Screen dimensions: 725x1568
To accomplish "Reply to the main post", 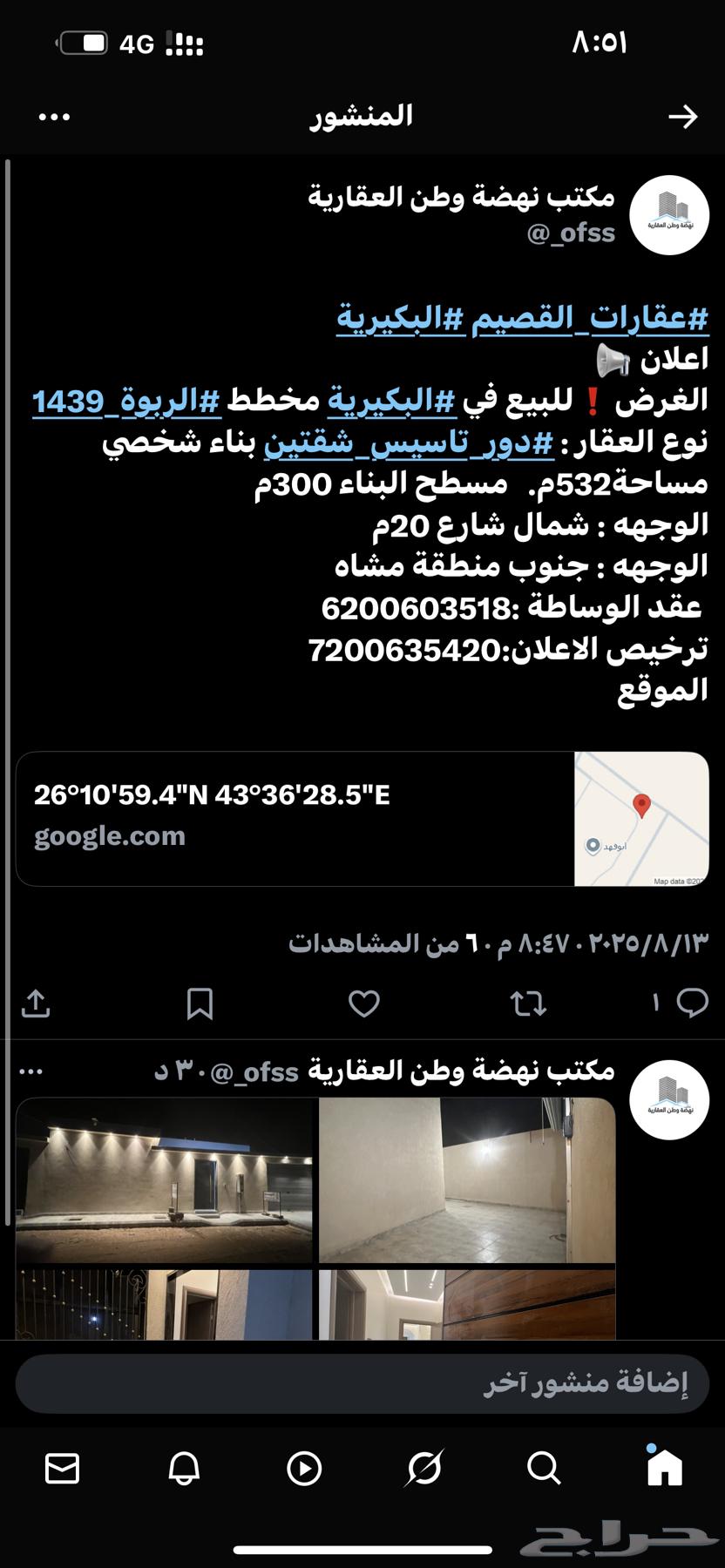I will [692, 1004].
